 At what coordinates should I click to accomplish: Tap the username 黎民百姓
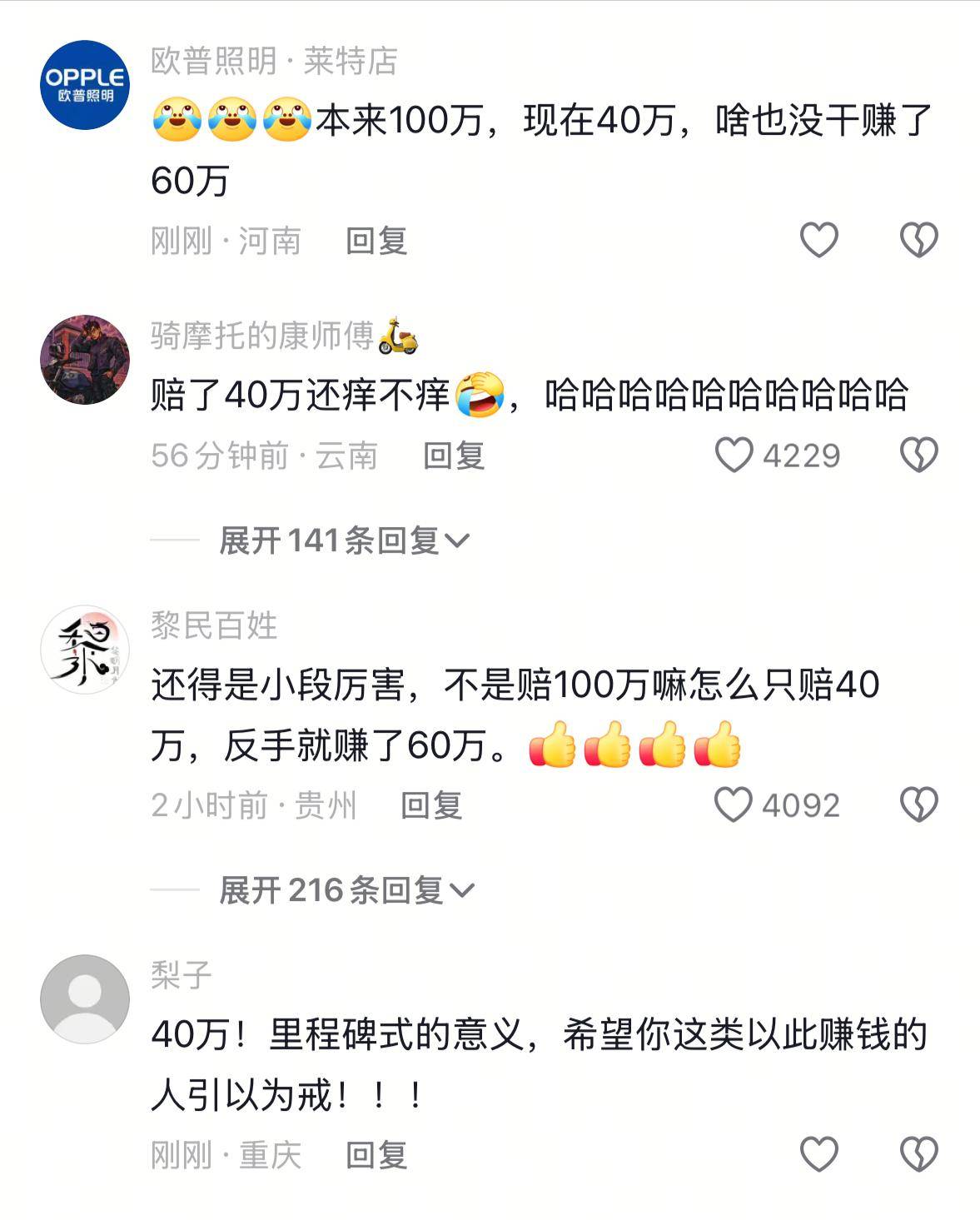point(214,625)
